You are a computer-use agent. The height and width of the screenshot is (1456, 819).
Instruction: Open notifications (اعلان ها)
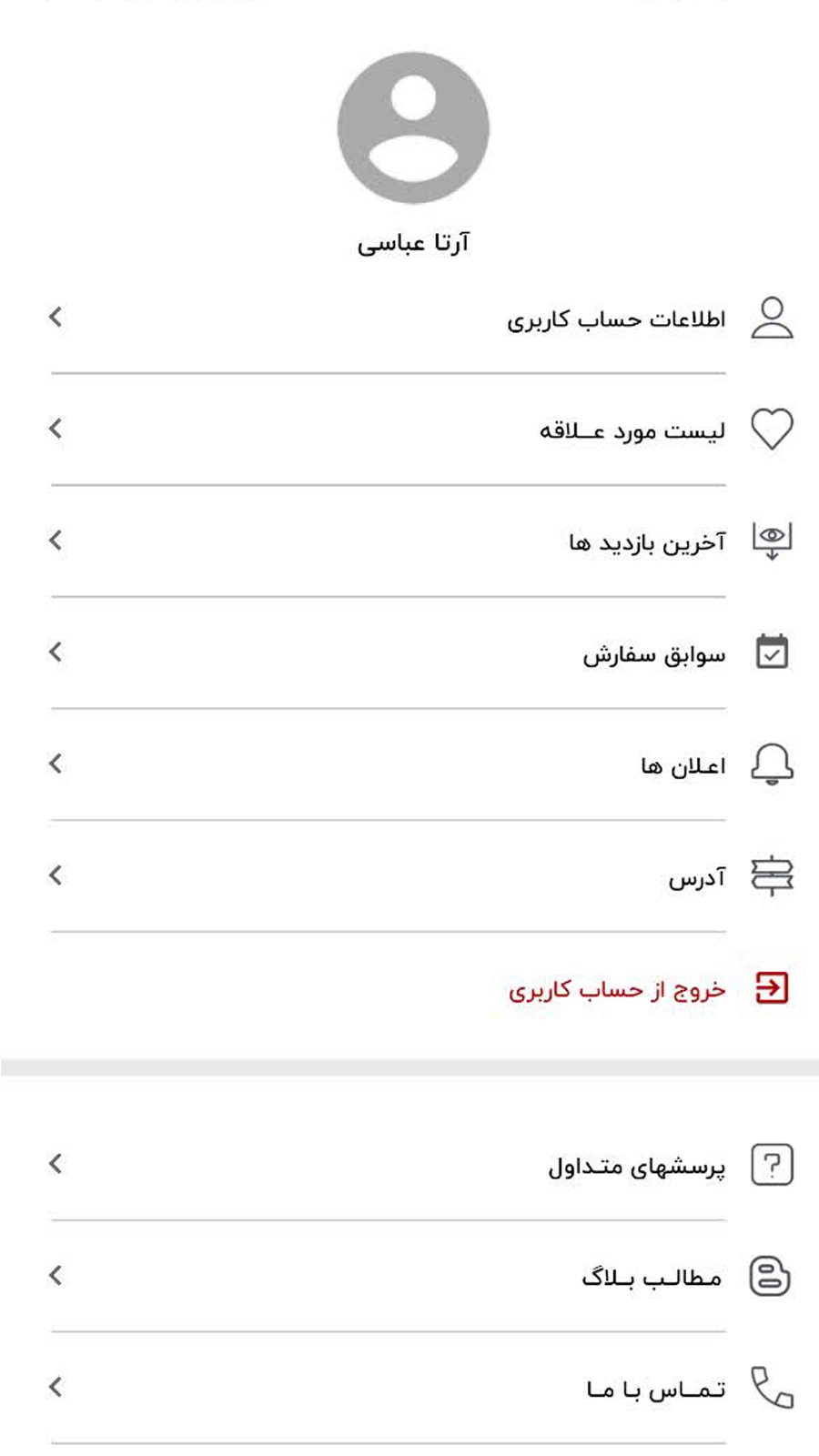(682, 765)
